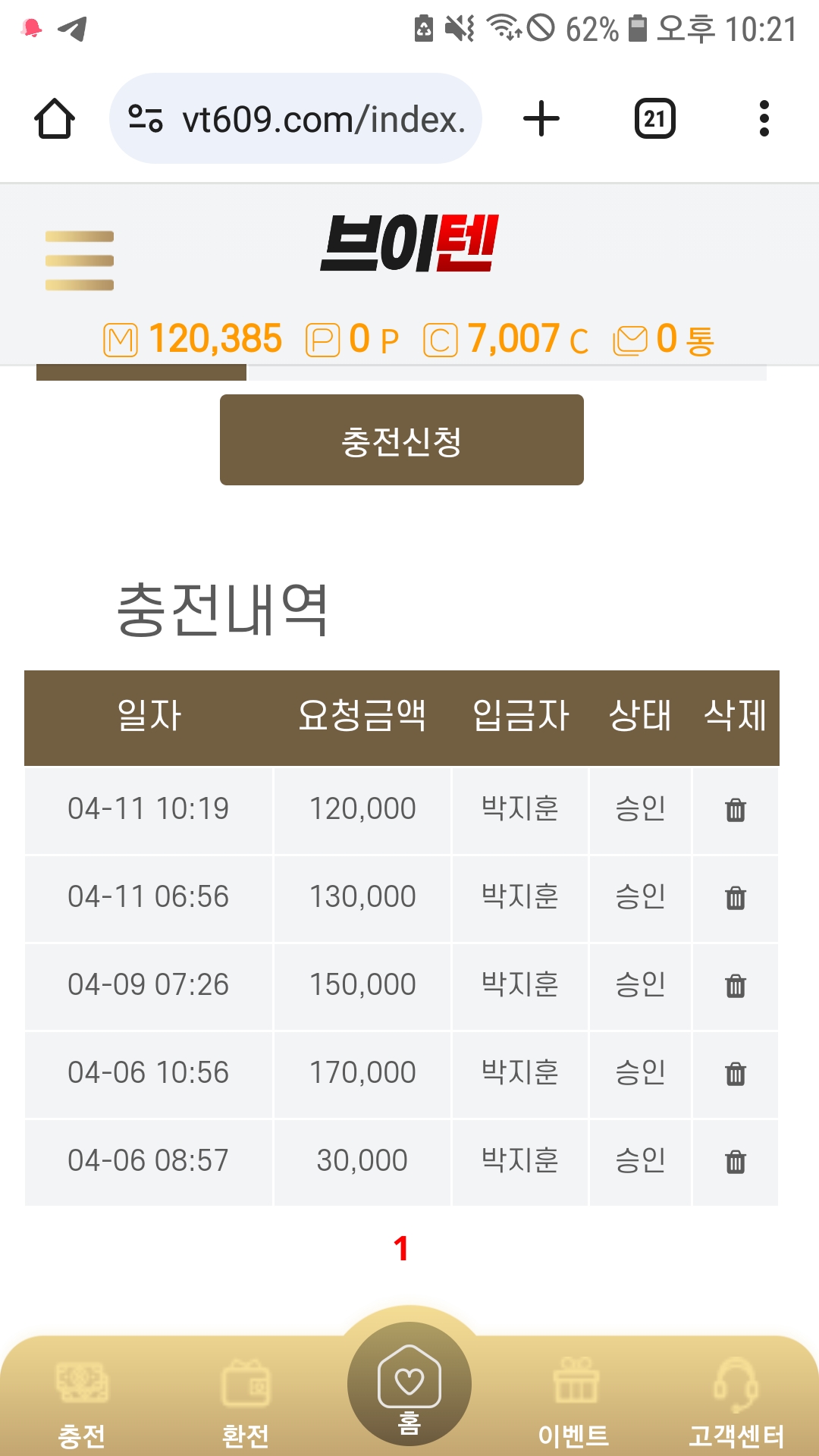
Task: Tap the 충전신청 button
Action: pos(401,440)
